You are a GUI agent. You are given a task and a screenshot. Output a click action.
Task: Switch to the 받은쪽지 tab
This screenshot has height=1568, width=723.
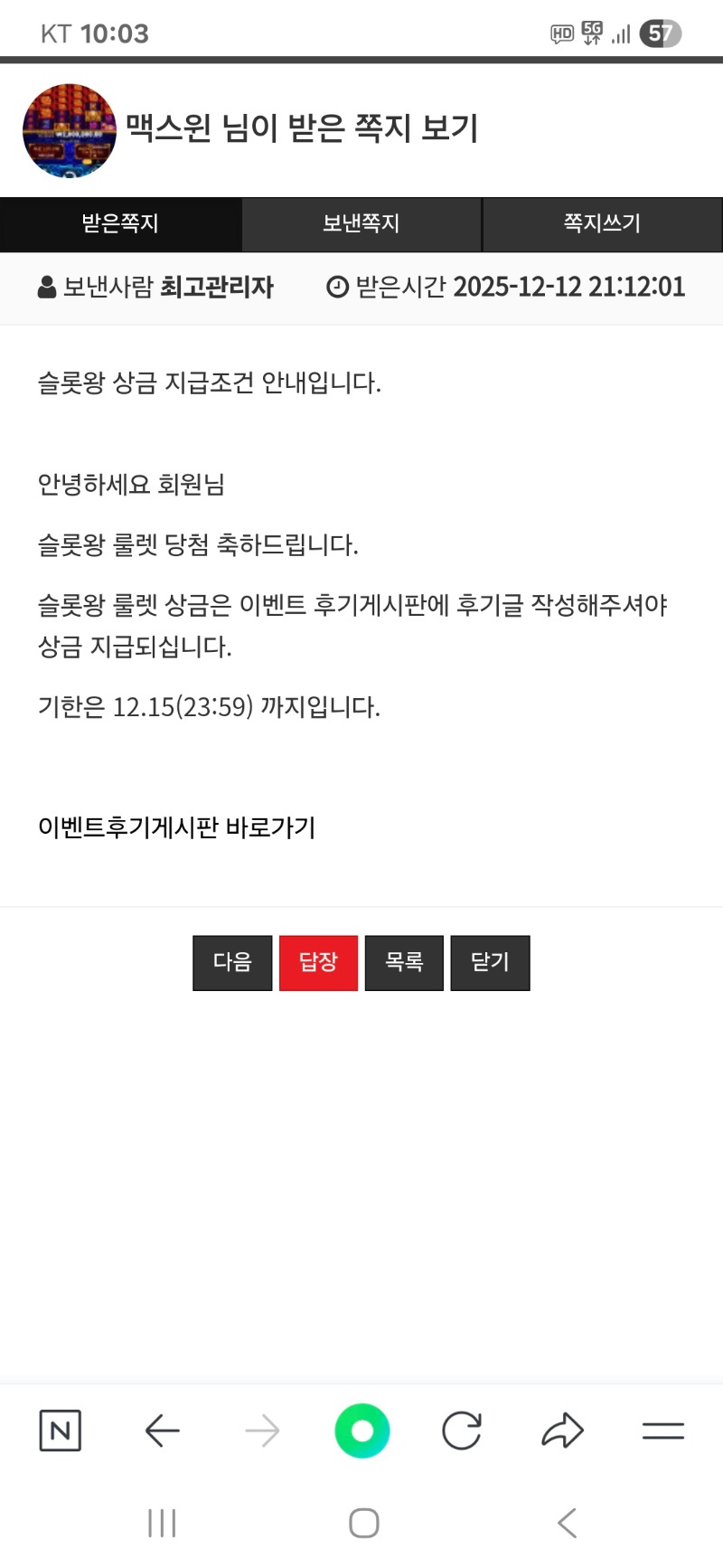120,223
